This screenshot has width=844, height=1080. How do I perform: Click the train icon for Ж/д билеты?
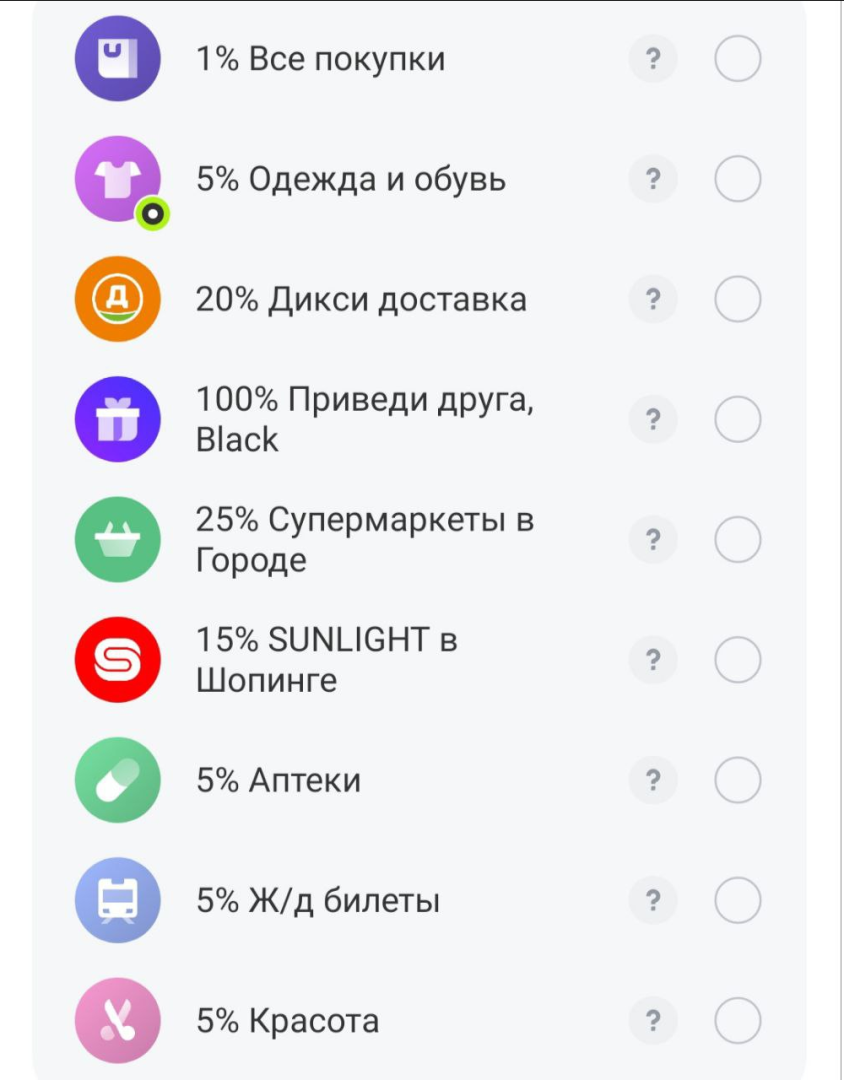coord(117,900)
